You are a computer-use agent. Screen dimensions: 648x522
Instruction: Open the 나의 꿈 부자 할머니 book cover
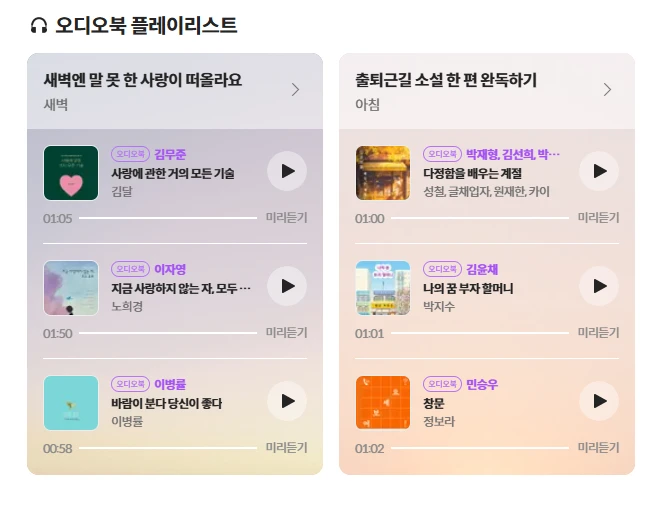383,288
